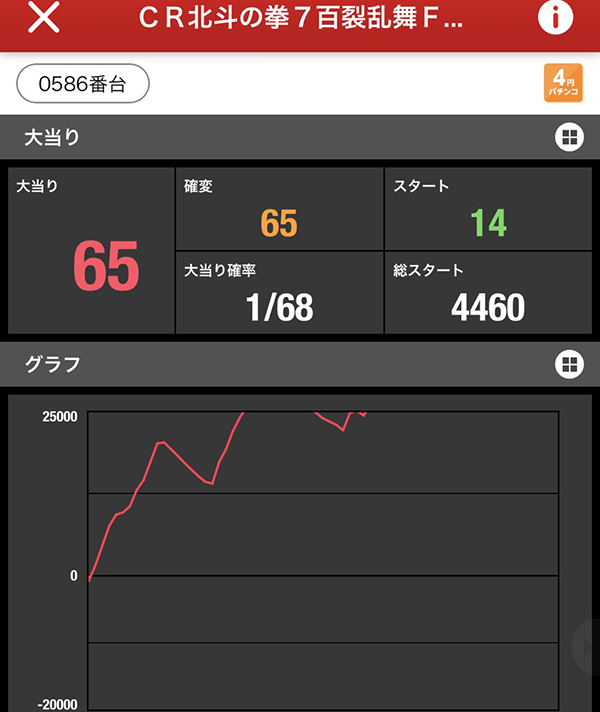This screenshot has height=712, width=600.
Task: Open the grid icon in the グラフ section
Action: click(569, 364)
